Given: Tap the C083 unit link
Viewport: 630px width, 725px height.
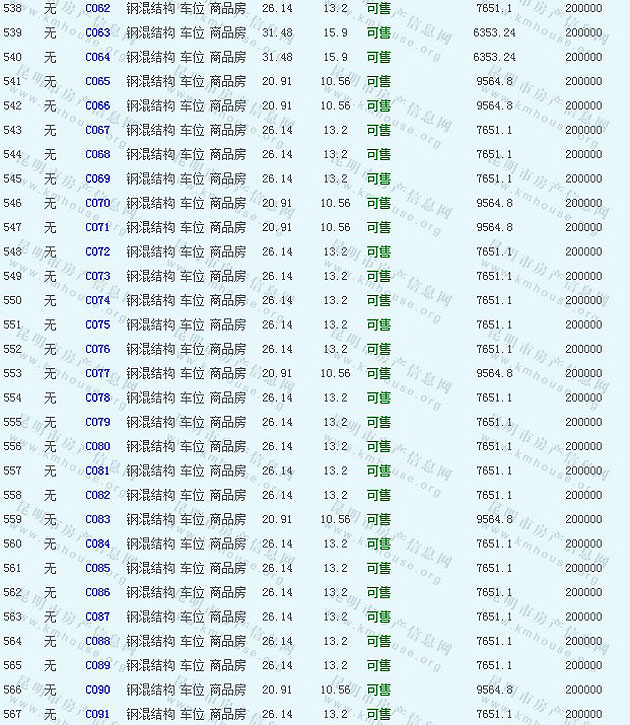Looking at the screenshot, I should click(98, 519).
